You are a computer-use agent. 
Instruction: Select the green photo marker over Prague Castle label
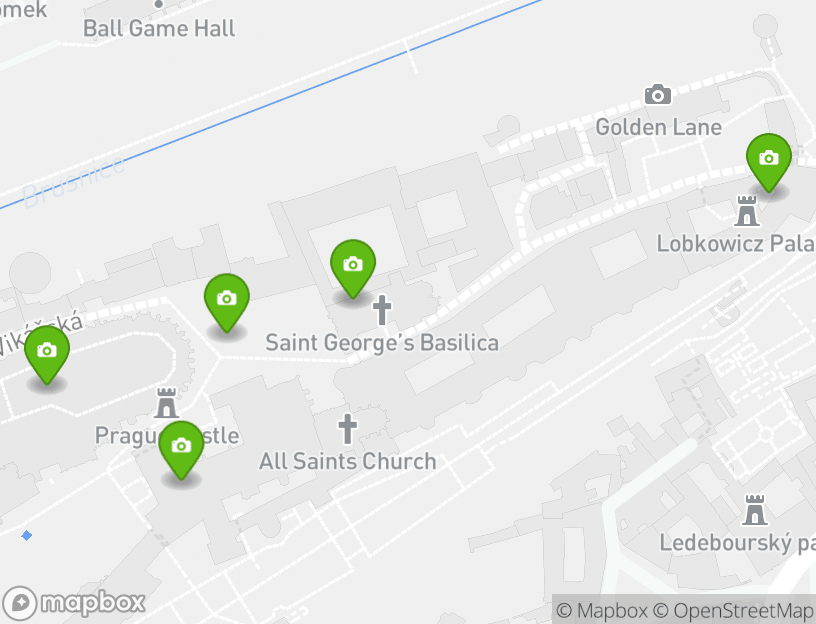click(181, 447)
